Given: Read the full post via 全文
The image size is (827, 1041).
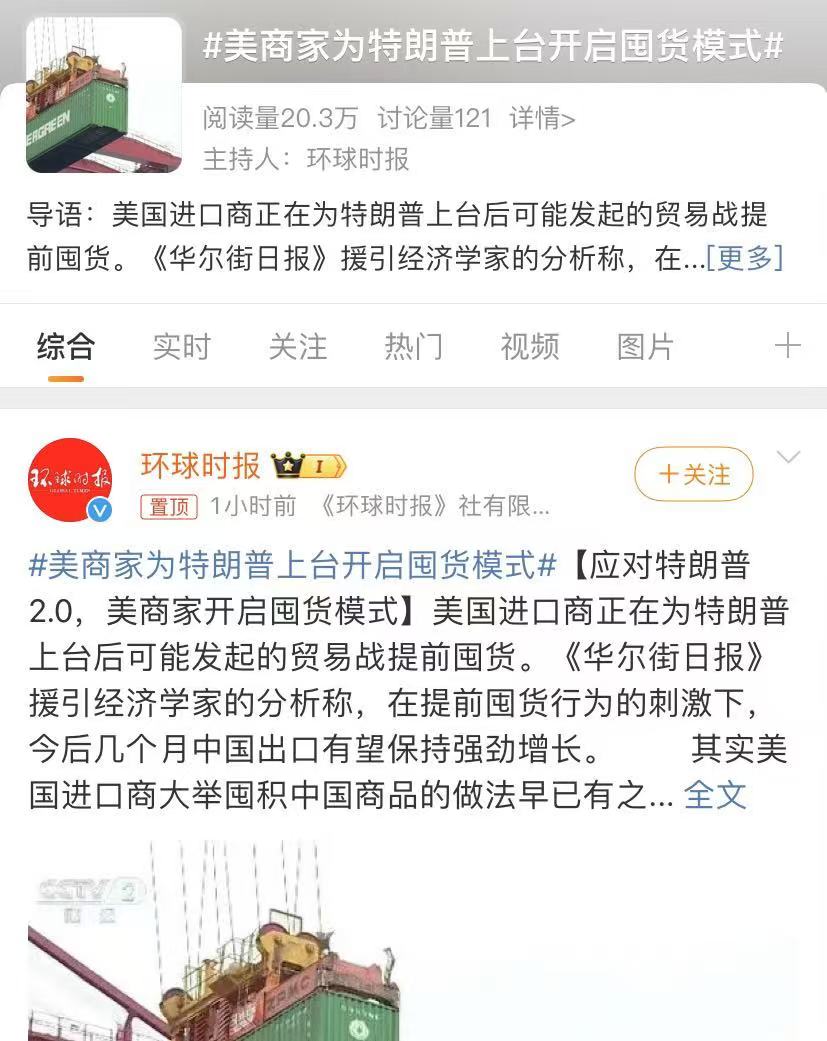Looking at the screenshot, I should 715,795.
